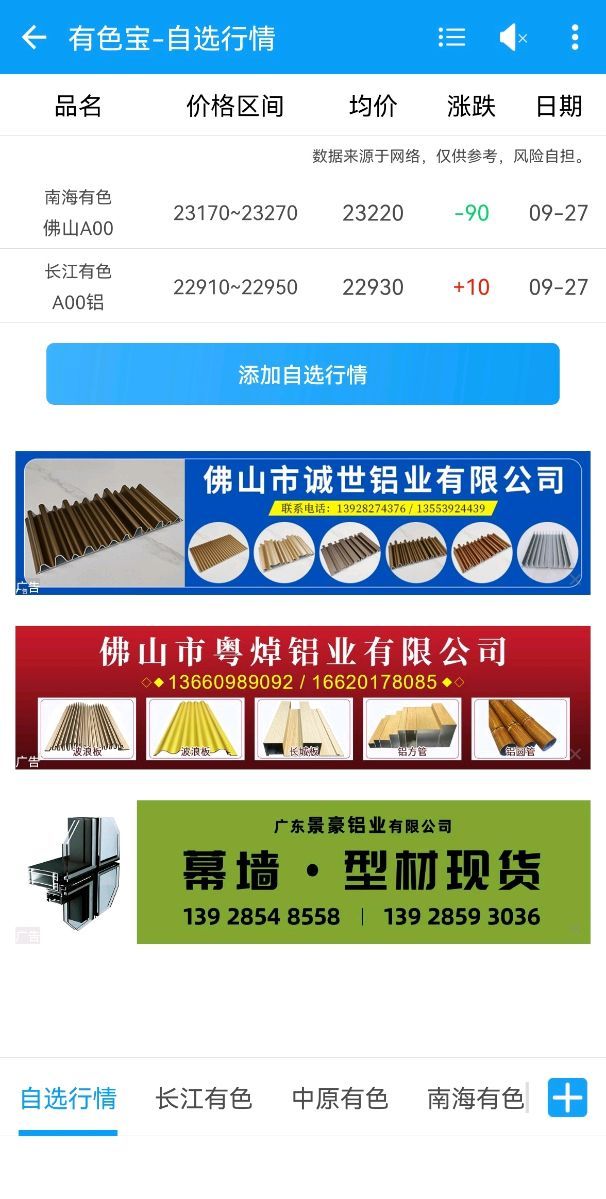
Task: Tap the 添加自选行情 button
Action: 303,374
